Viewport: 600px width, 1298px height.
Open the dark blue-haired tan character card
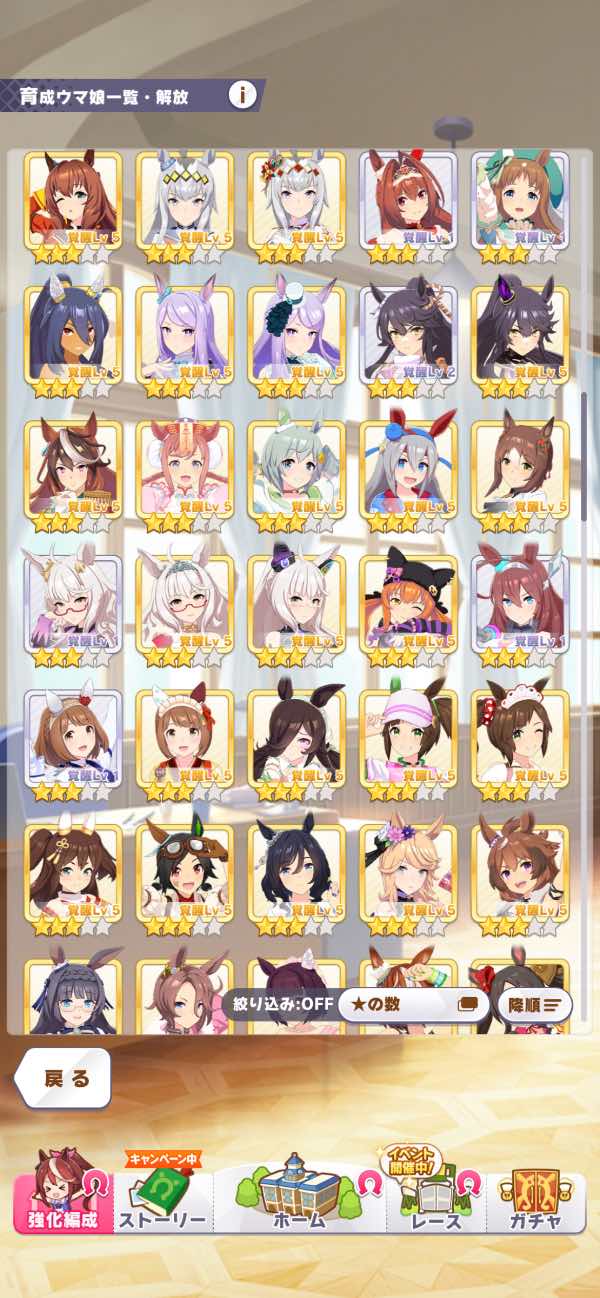click(72, 333)
